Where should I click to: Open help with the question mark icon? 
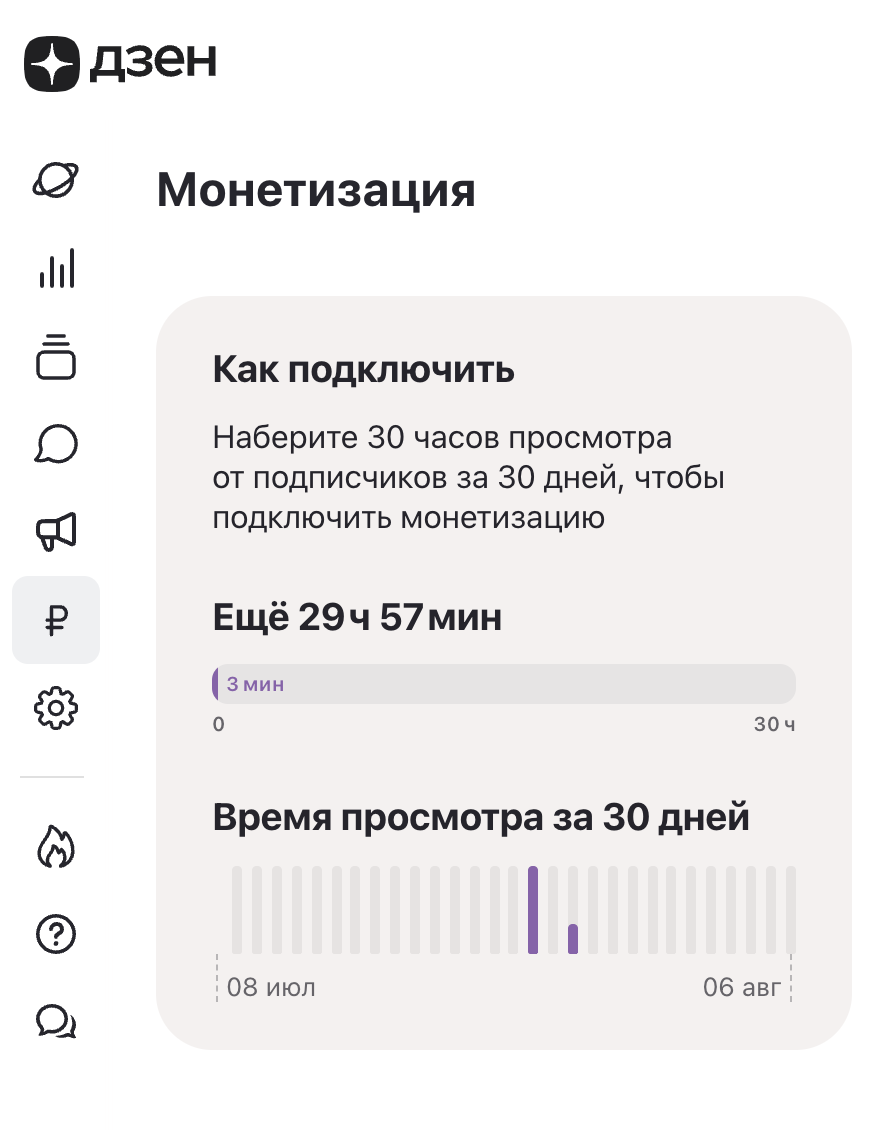(x=55, y=934)
